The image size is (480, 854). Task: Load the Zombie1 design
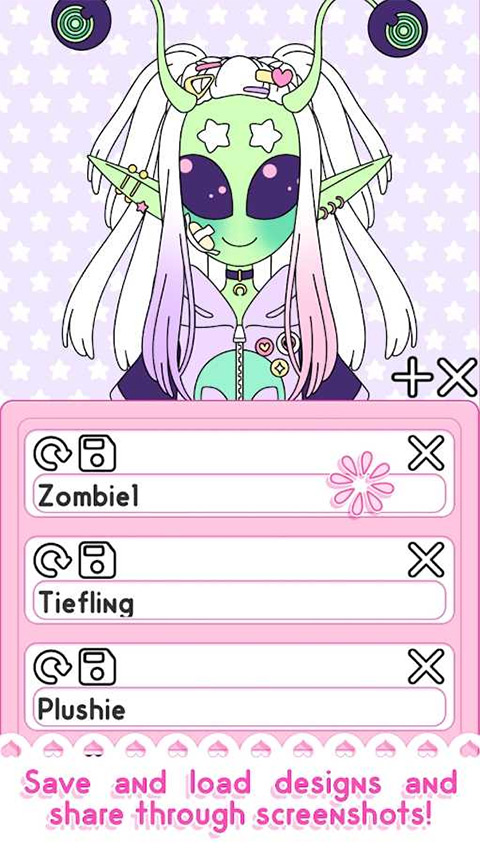click(x=52, y=453)
